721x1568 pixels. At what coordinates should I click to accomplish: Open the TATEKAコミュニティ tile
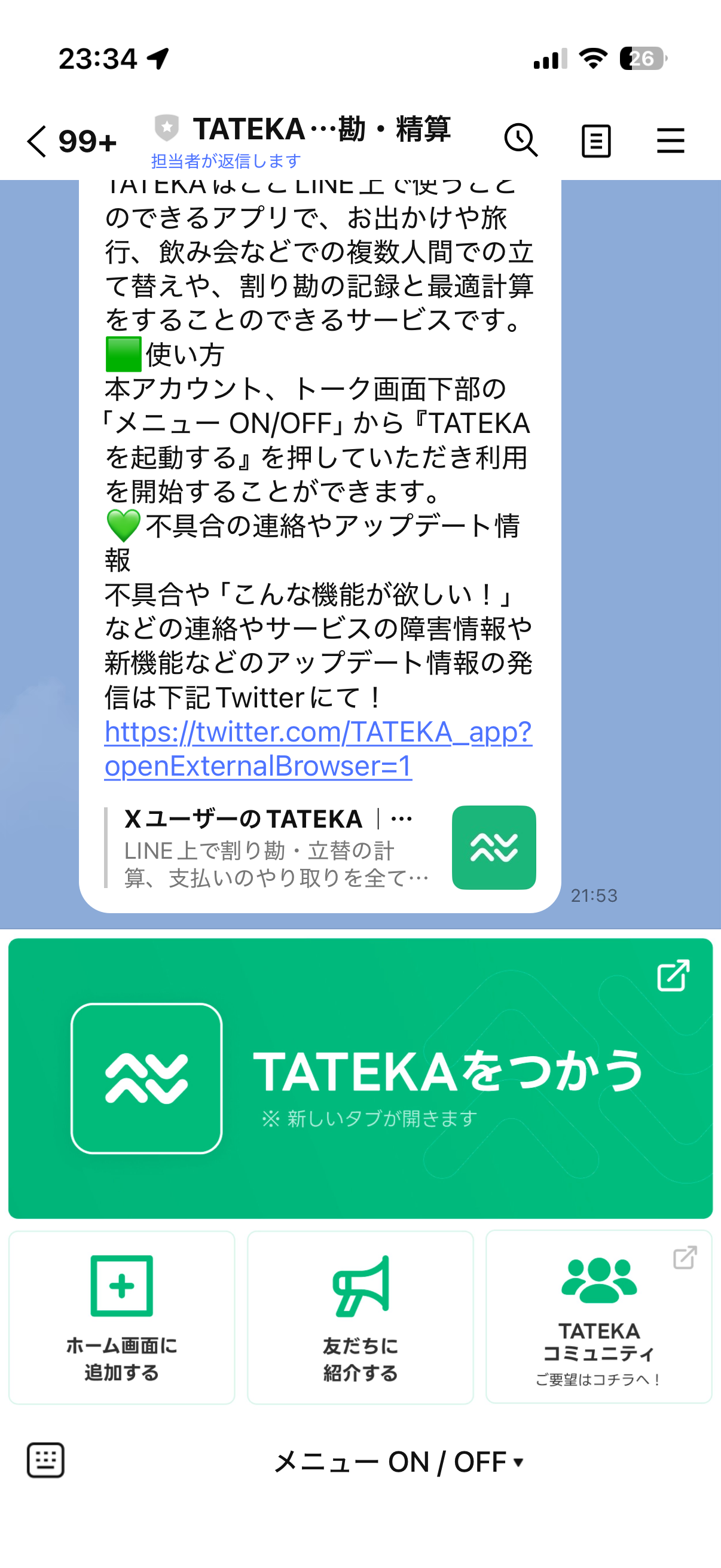(x=598, y=1317)
